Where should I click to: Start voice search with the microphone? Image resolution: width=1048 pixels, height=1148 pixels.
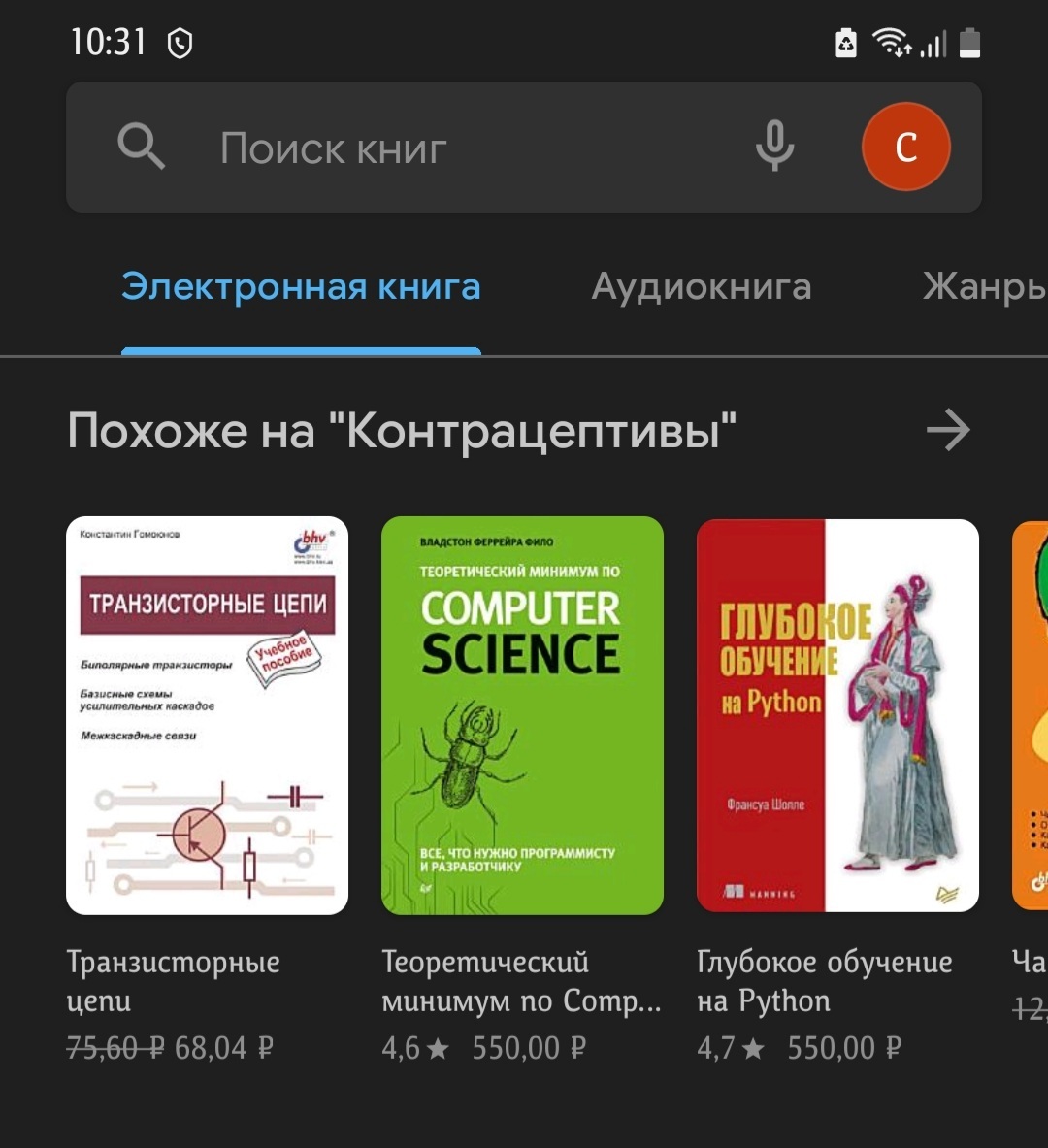pos(774,148)
